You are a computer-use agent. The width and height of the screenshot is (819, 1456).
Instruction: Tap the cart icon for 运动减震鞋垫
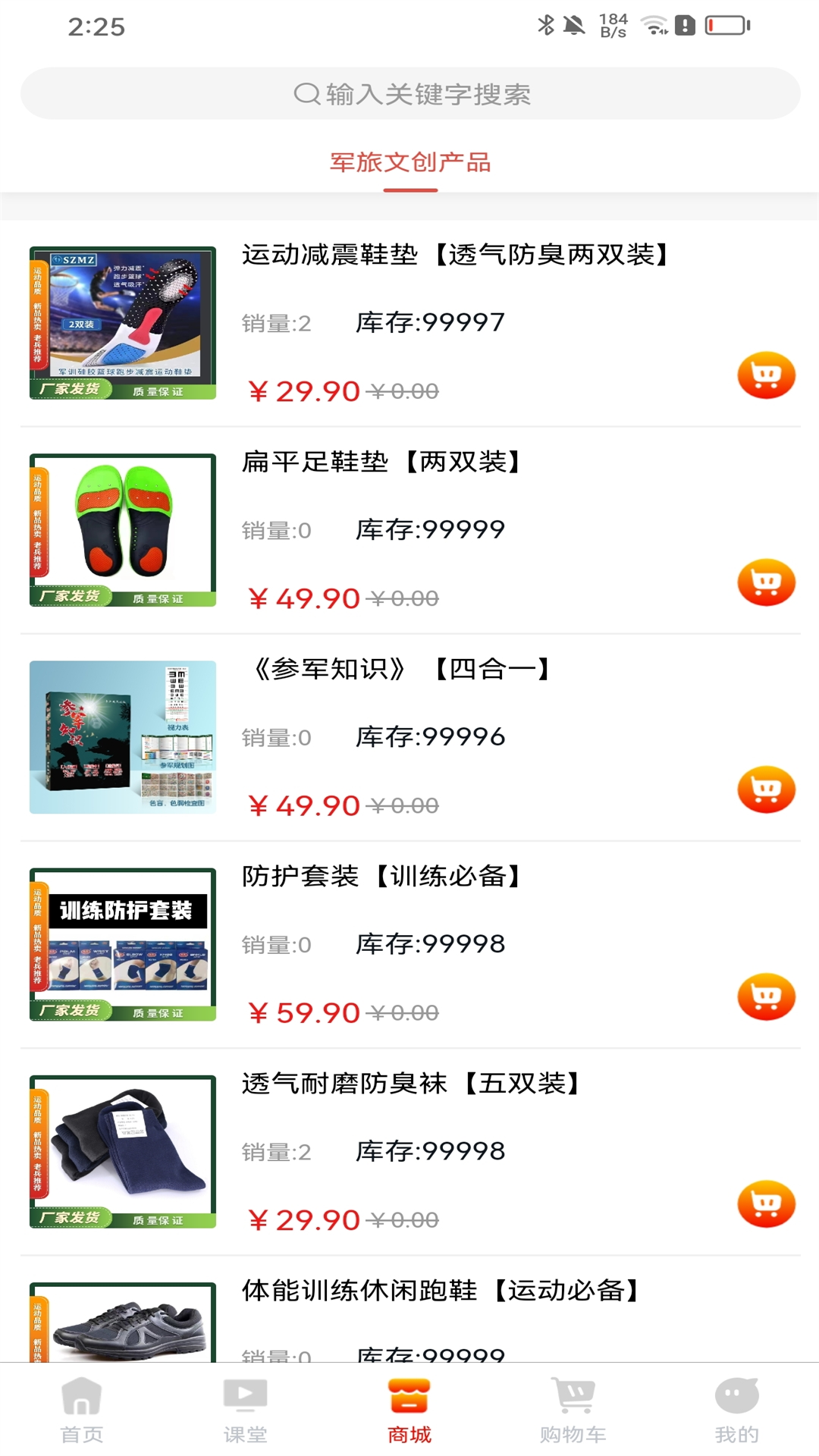(767, 374)
